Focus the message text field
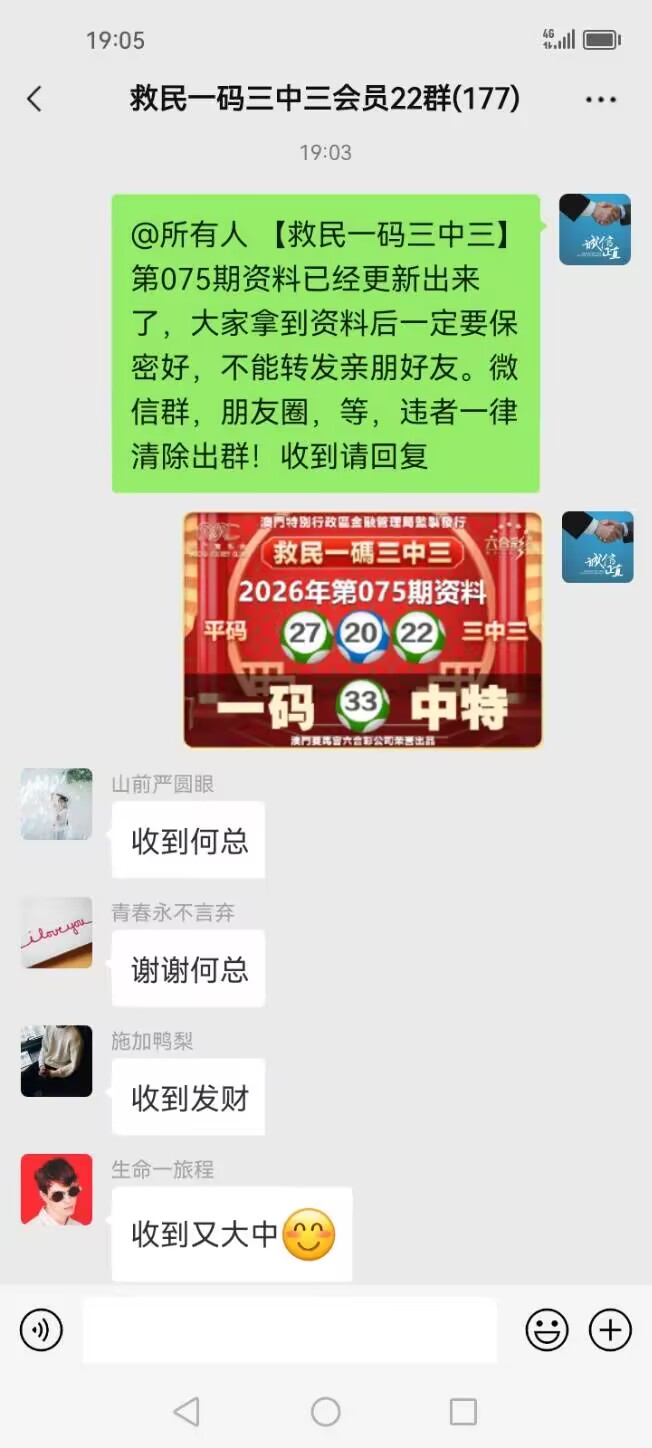The height and width of the screenshot is (1448, 652). pos(290,1330)
